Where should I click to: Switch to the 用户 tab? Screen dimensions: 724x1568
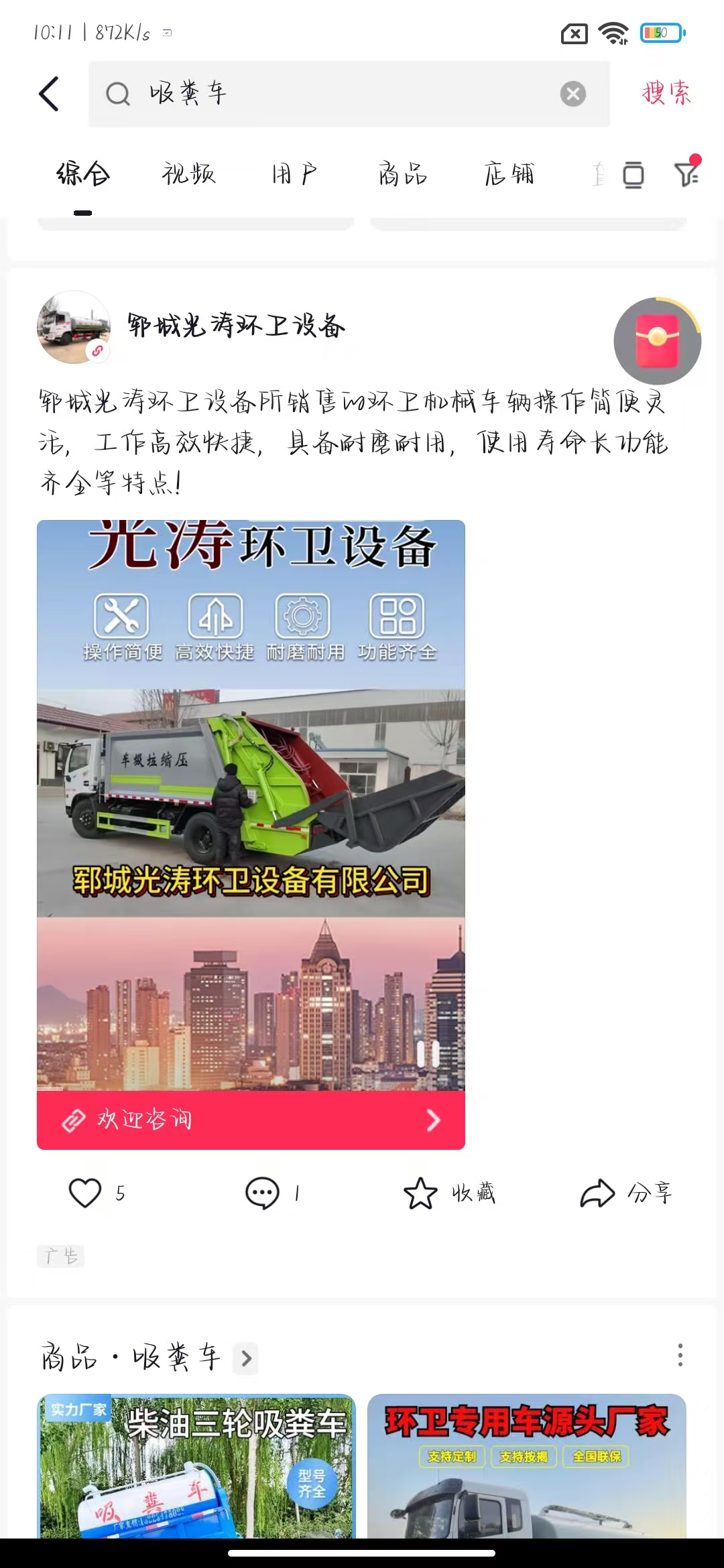point(295,174)
